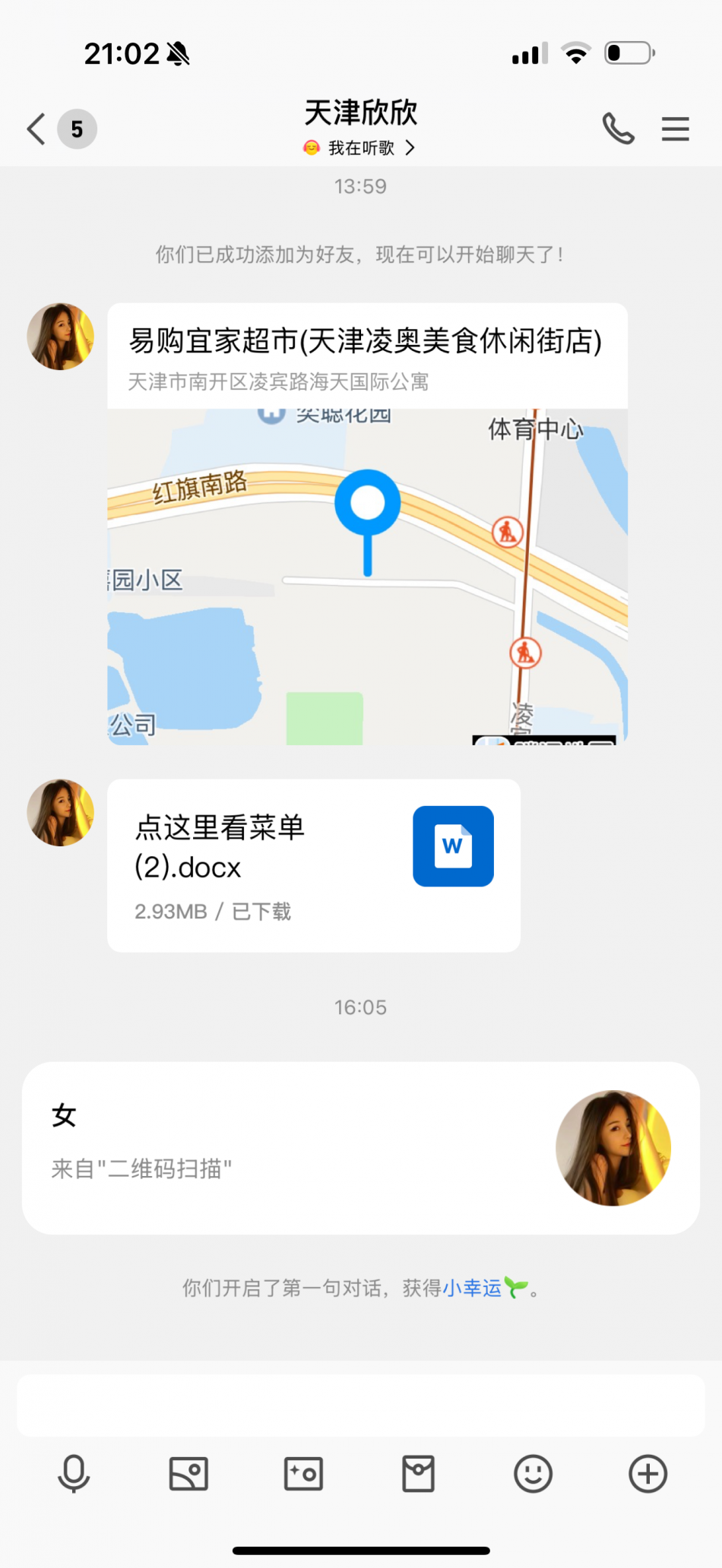The image size is (722, 1568).
Task: Focus the message input box
Action: click(360, 1405)
